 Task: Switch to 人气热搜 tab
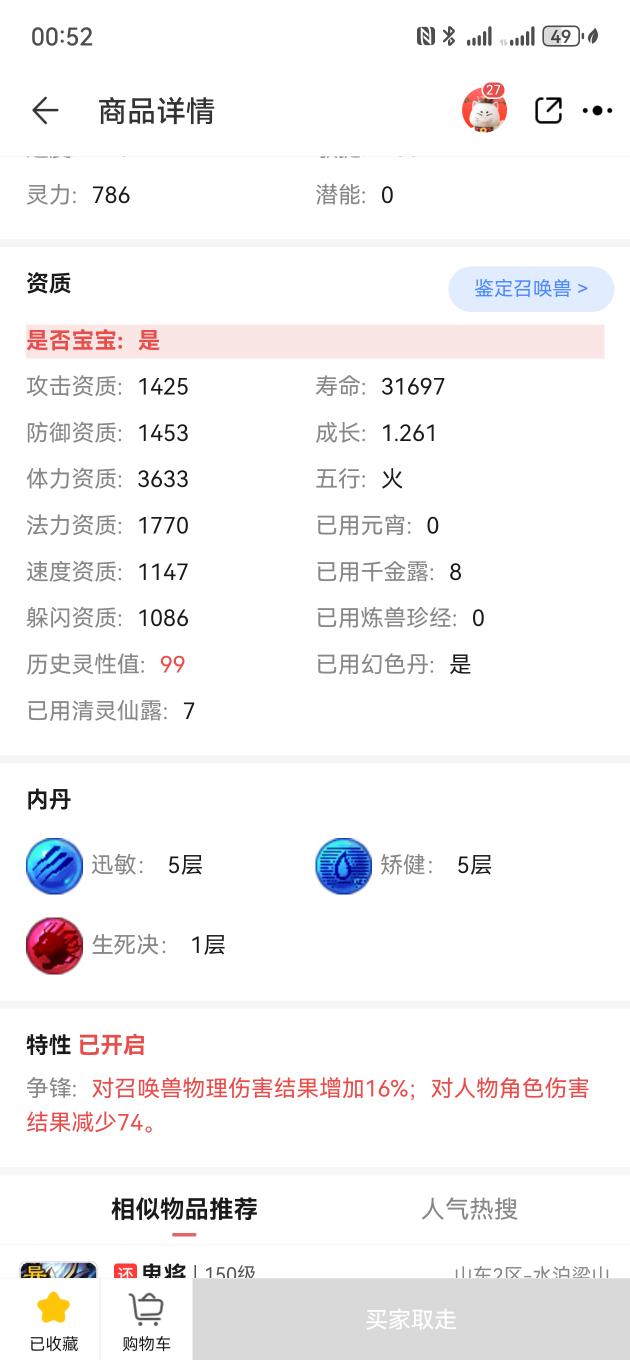(x=469, y=1209)
